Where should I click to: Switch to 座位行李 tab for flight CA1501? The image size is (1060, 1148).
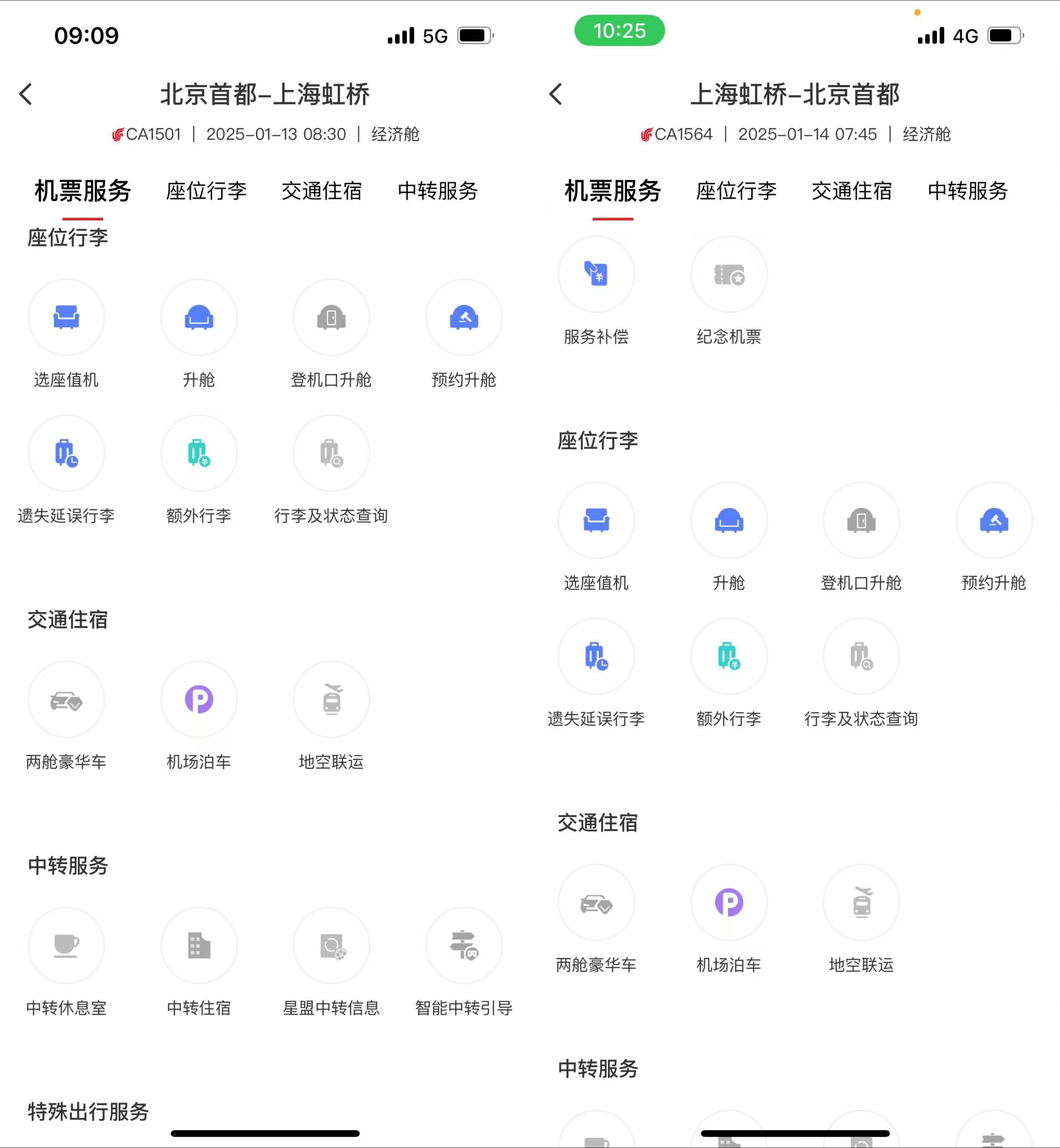[206, 191]
